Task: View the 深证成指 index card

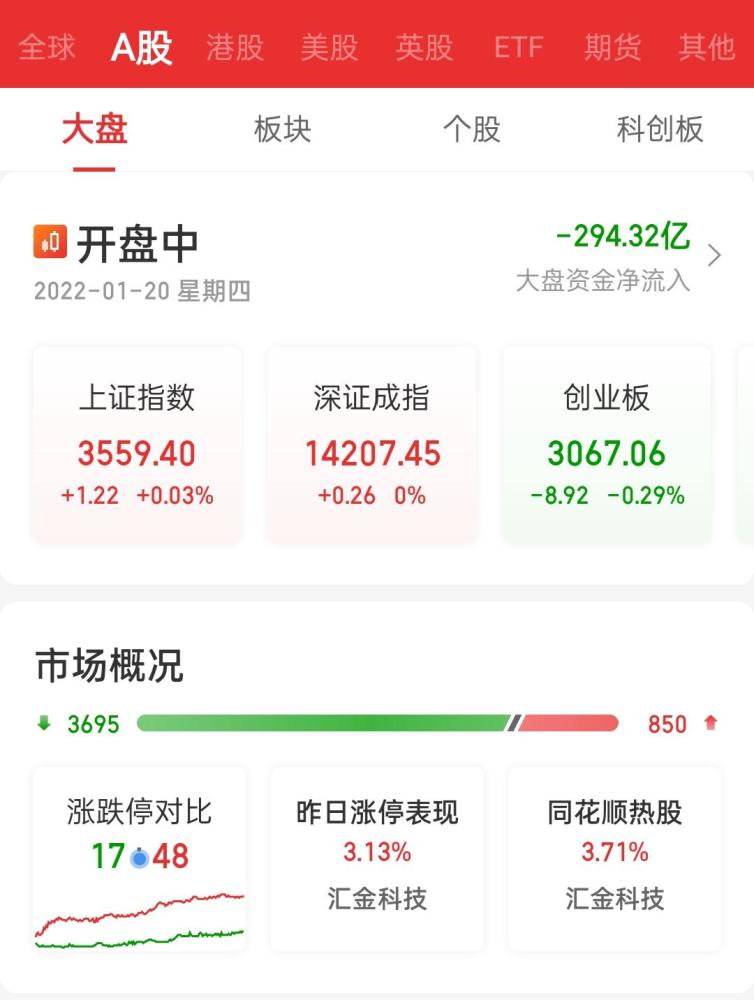Action: pos(372,445)
